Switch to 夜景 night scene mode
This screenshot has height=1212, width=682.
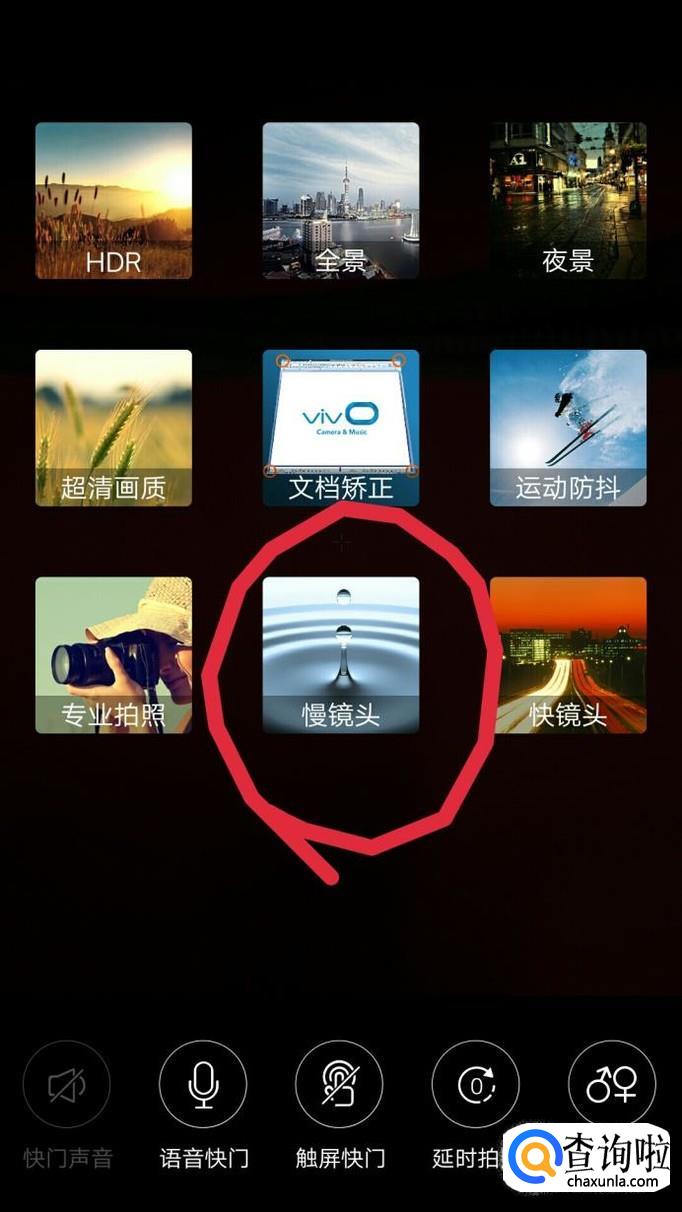coord(568,200)
